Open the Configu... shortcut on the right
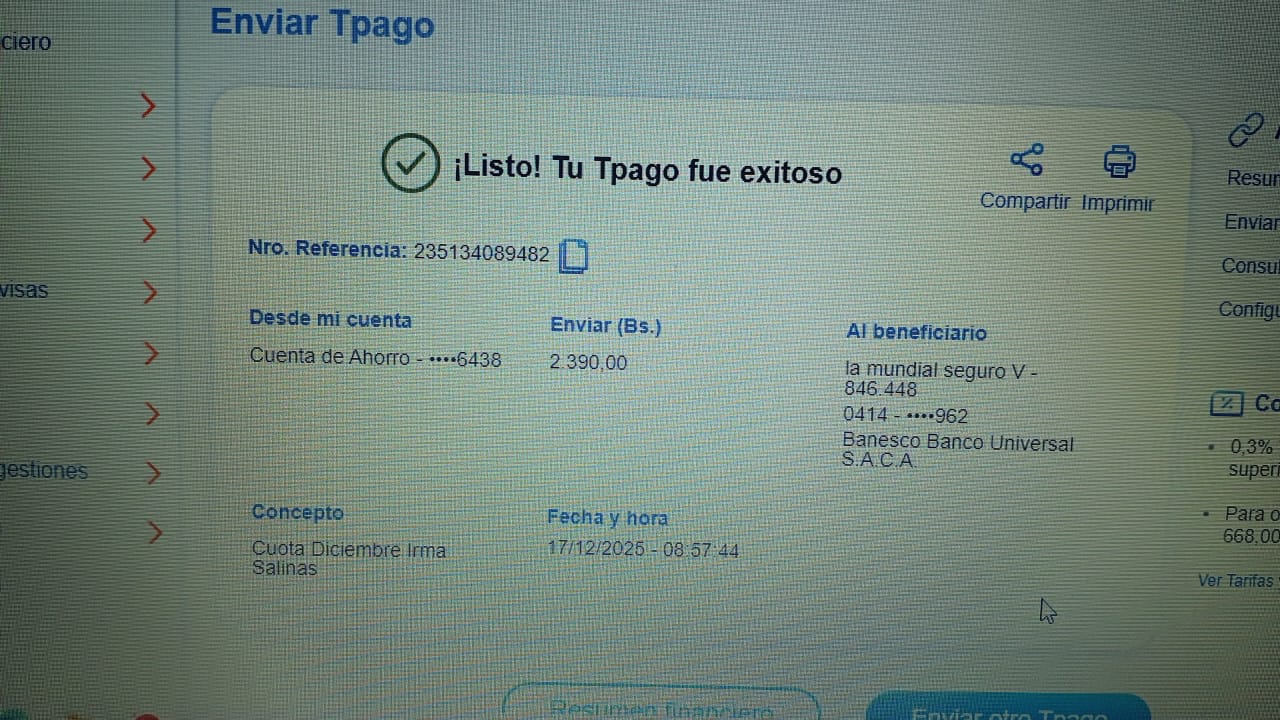This screenshot has height=720, width=1280. 1249,310
